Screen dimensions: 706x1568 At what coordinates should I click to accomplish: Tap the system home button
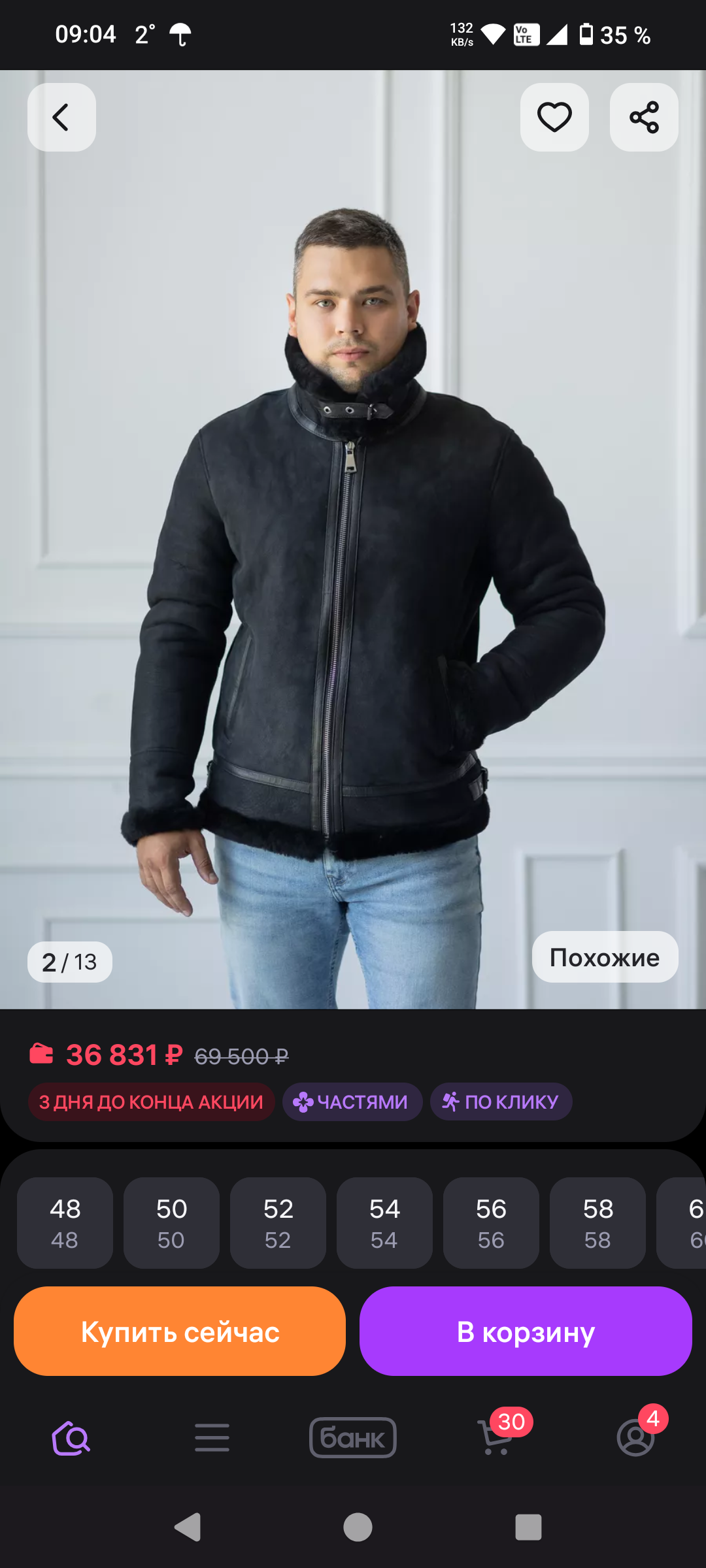point(358,1527)
